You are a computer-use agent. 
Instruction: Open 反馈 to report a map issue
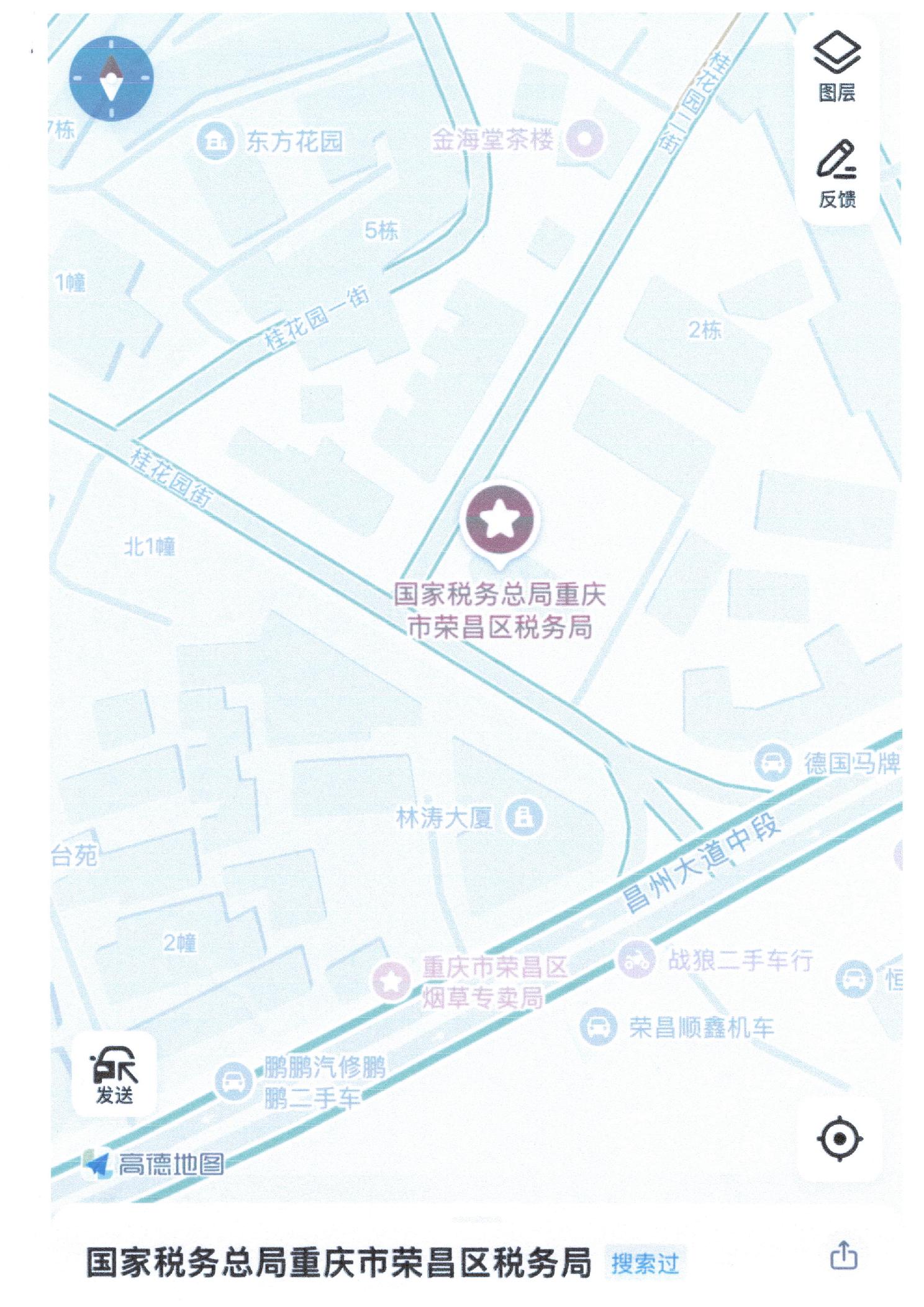pos(836,175)
